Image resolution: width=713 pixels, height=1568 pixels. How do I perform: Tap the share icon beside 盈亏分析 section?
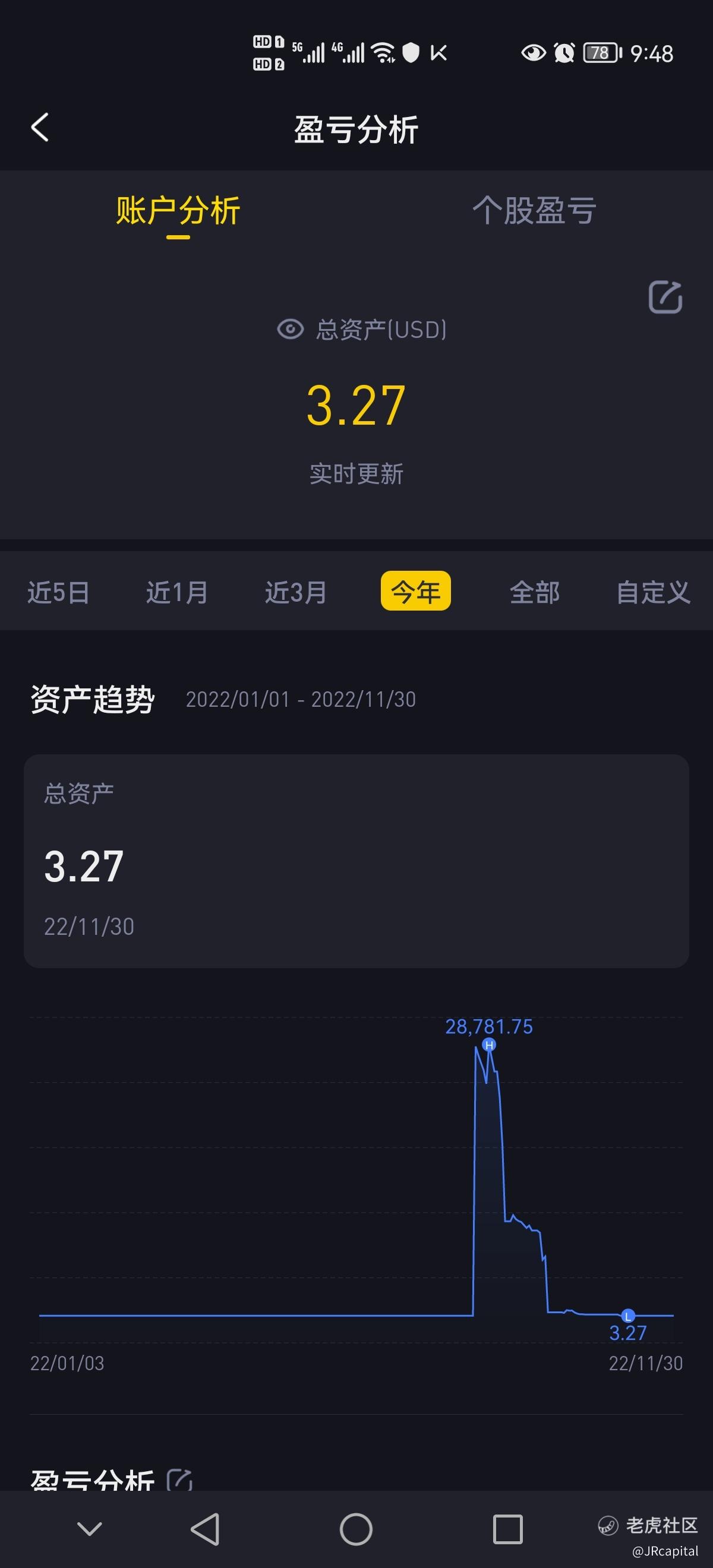coord(179,1479)
